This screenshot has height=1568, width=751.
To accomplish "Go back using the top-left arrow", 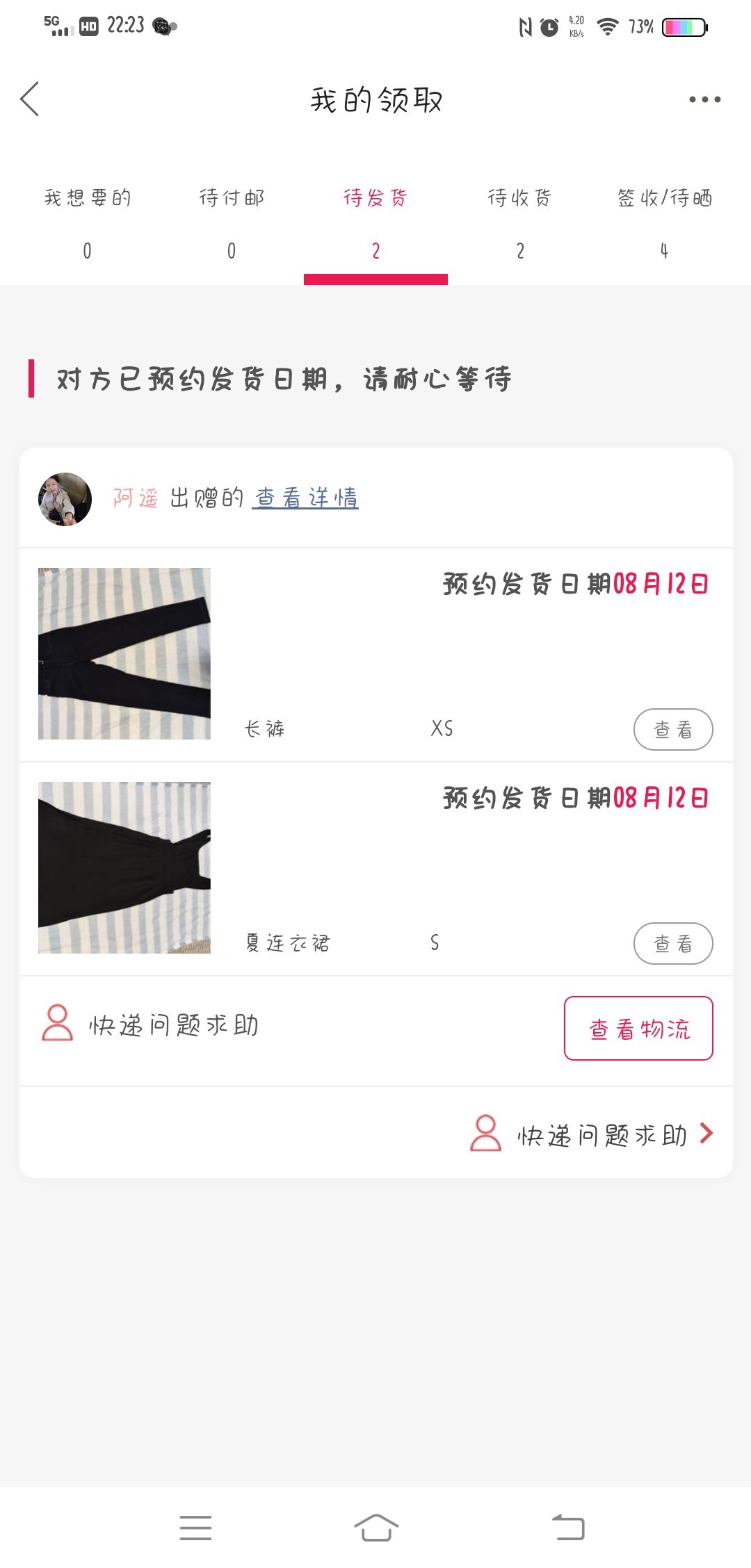I will 30,99.
